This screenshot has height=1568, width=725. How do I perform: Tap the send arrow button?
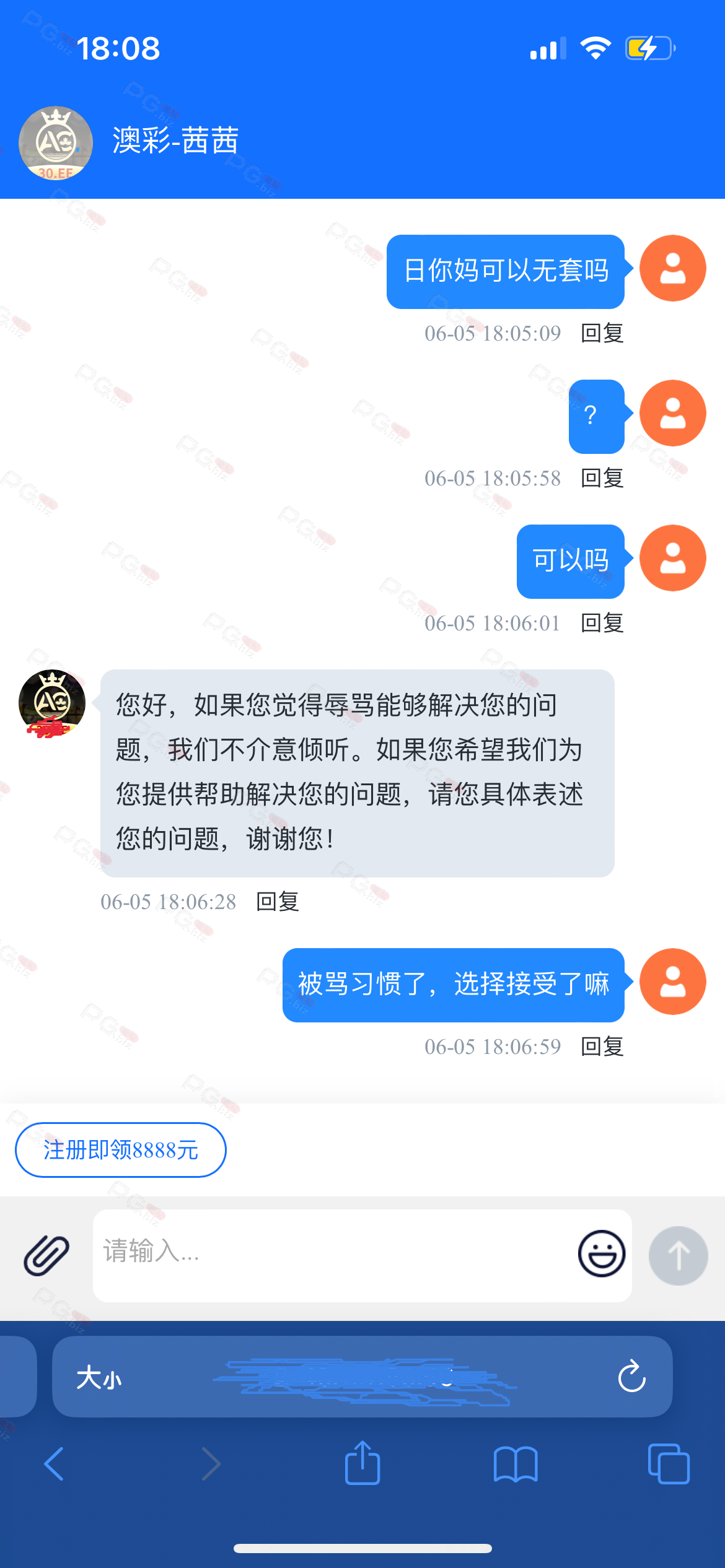(679, 1256)
